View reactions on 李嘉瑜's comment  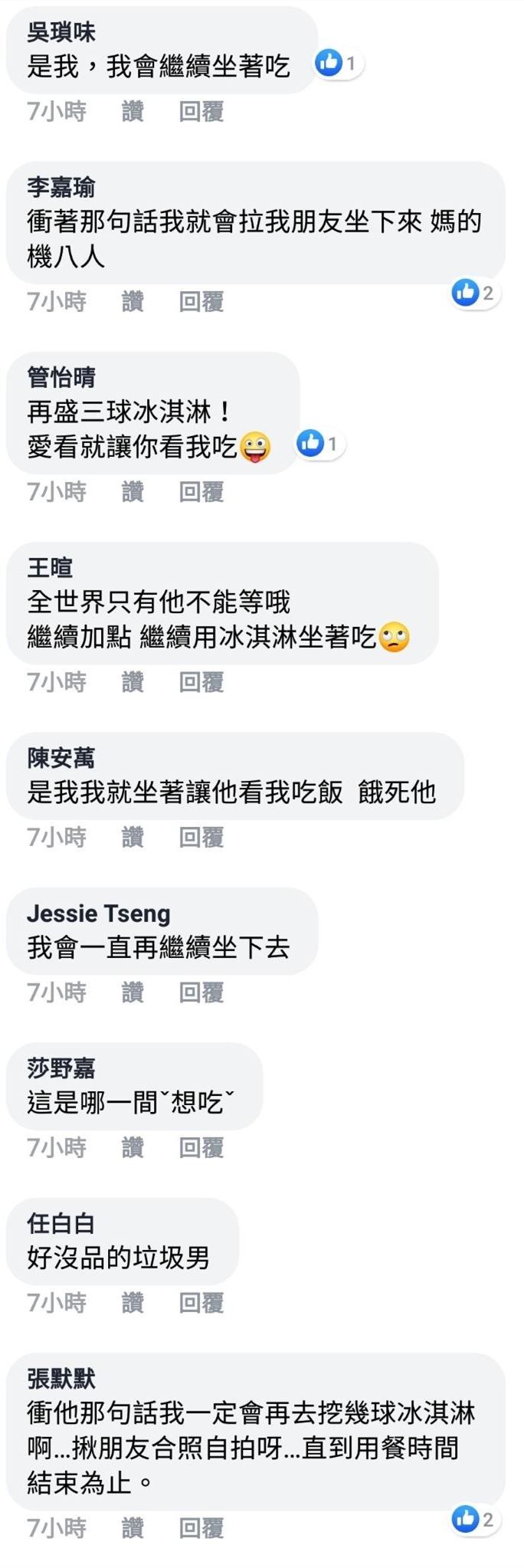(475, 292)
